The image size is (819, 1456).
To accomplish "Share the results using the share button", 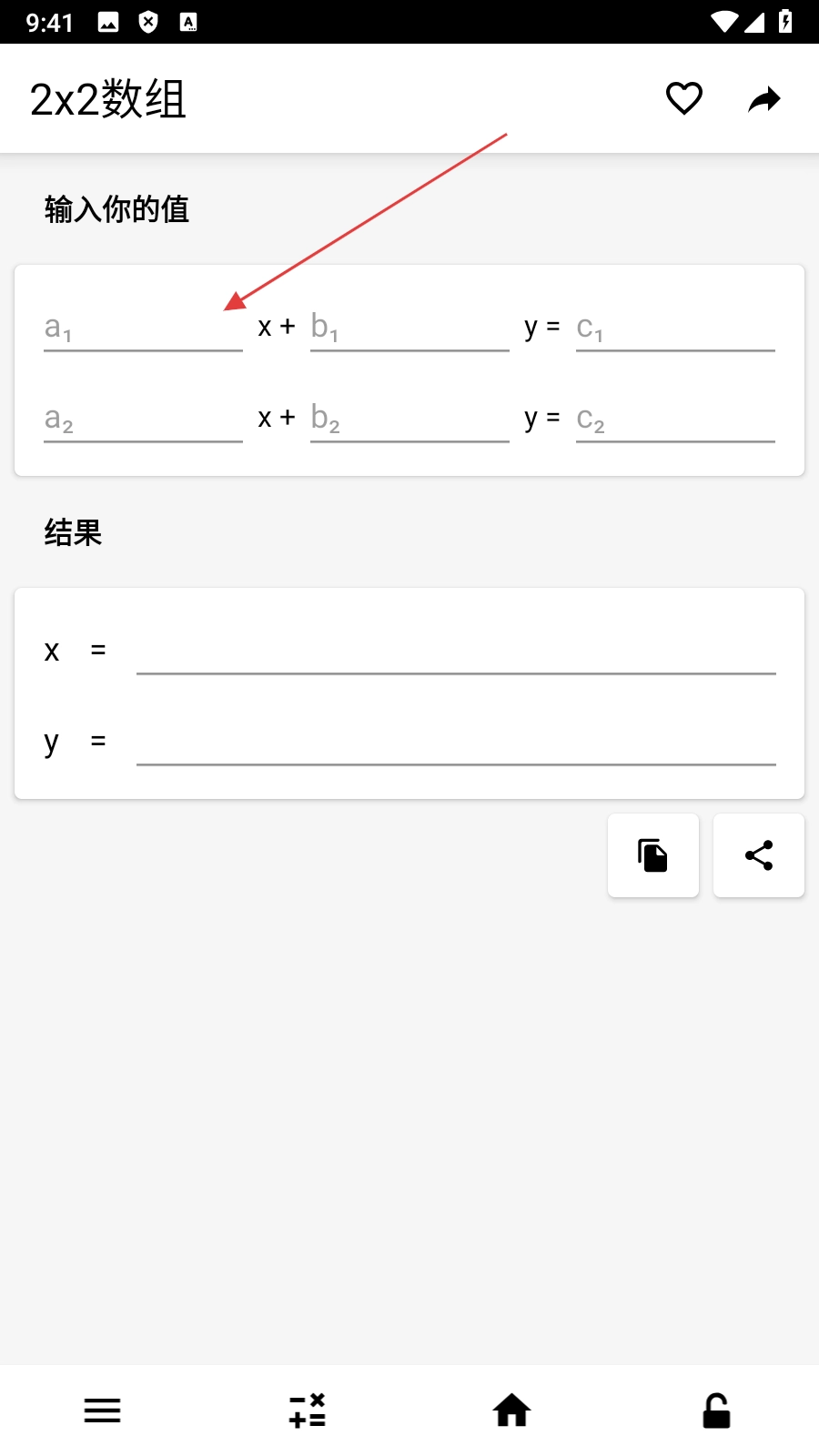I will (x=759, y=855).
